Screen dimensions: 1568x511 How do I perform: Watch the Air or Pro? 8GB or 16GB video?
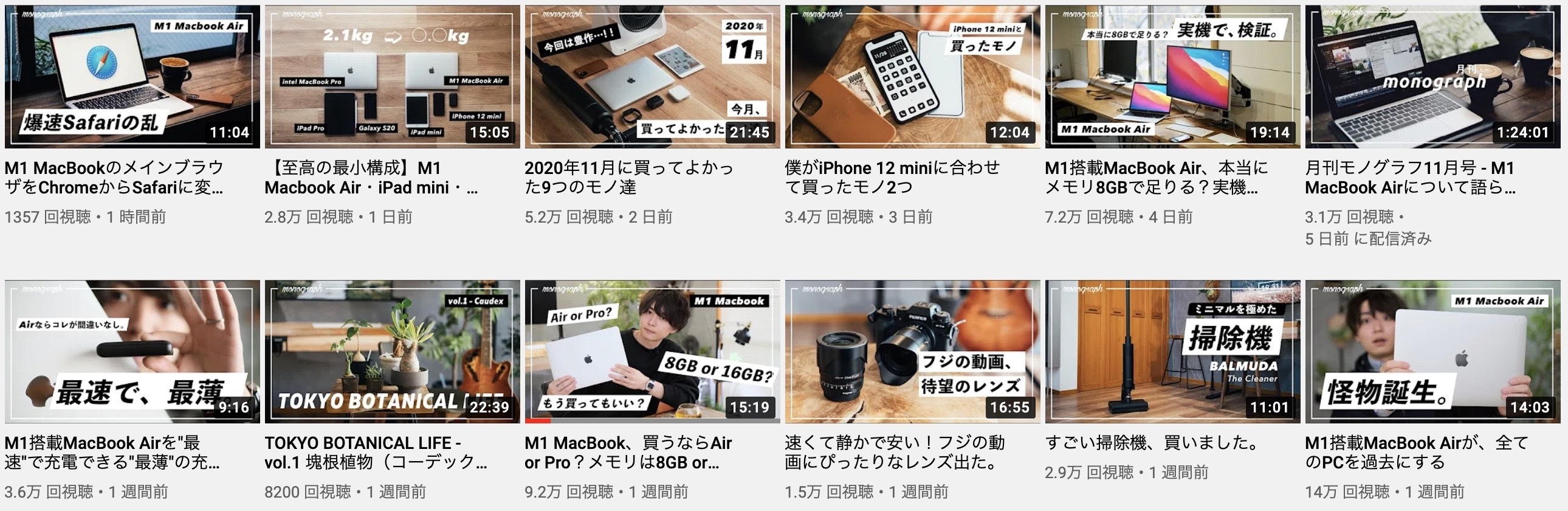[x=652, y=352]
